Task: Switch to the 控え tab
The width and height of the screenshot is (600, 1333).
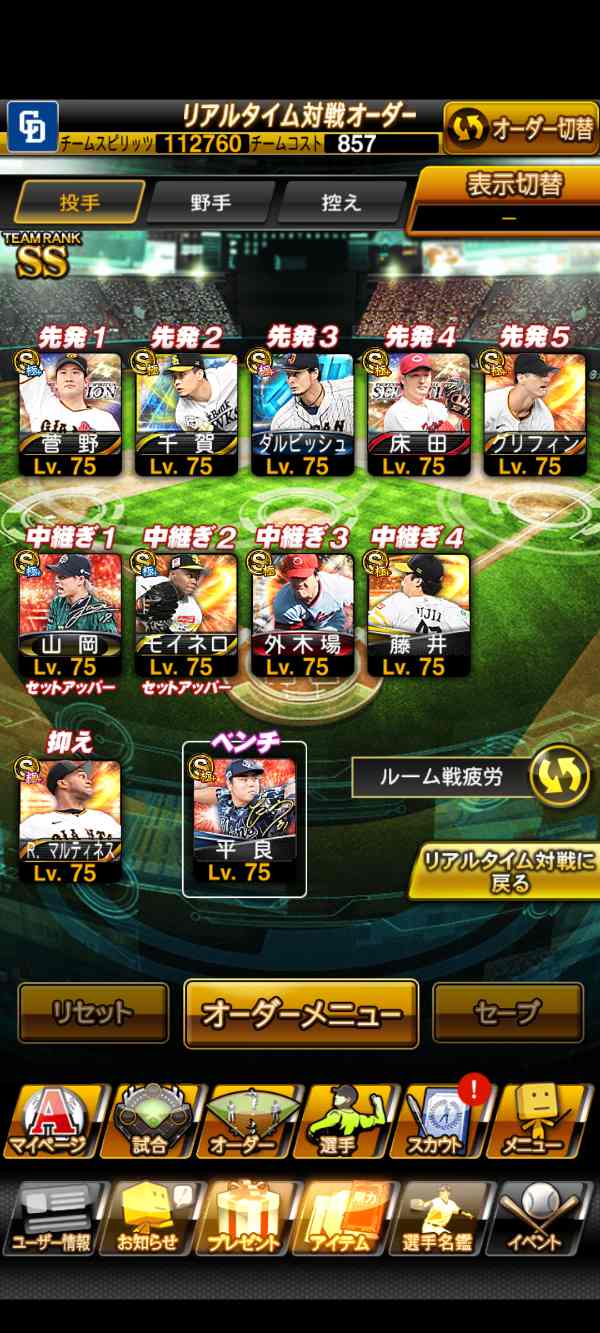Action: coord(341,202)
